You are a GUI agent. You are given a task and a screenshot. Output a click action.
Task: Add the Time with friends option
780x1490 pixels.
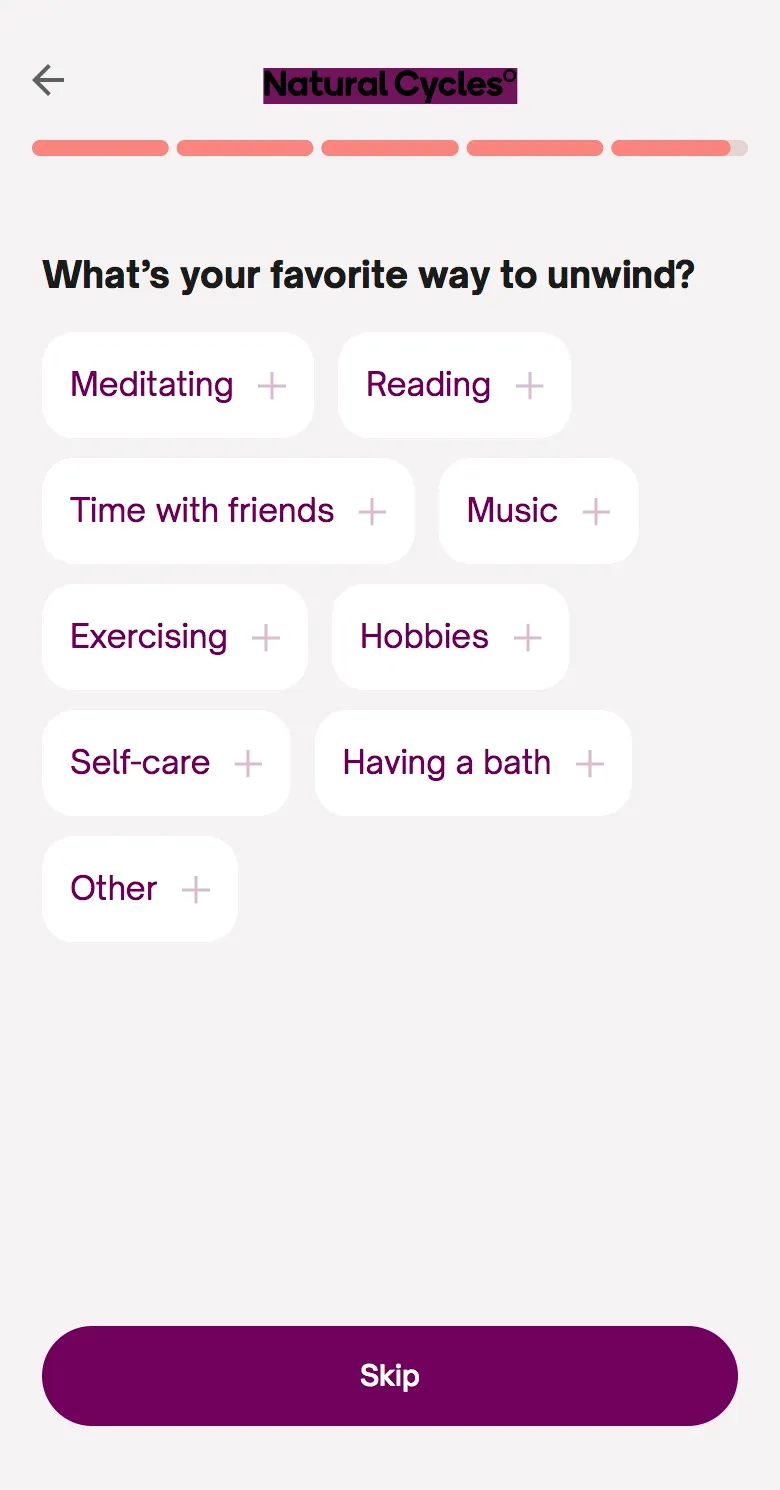tap(228, 511)
